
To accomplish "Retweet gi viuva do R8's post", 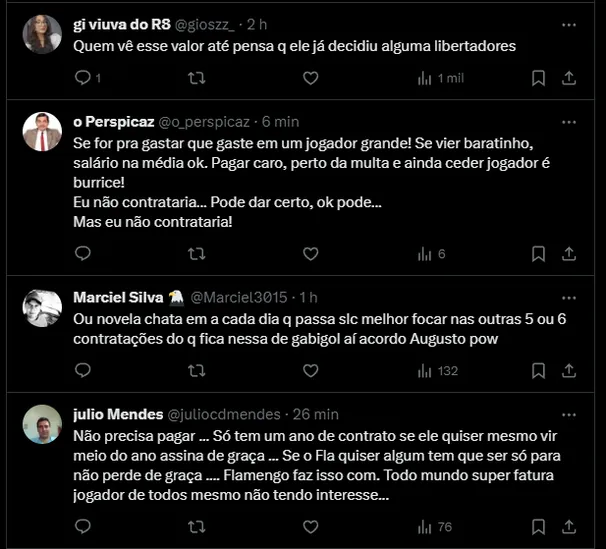I will click(197, 77).
